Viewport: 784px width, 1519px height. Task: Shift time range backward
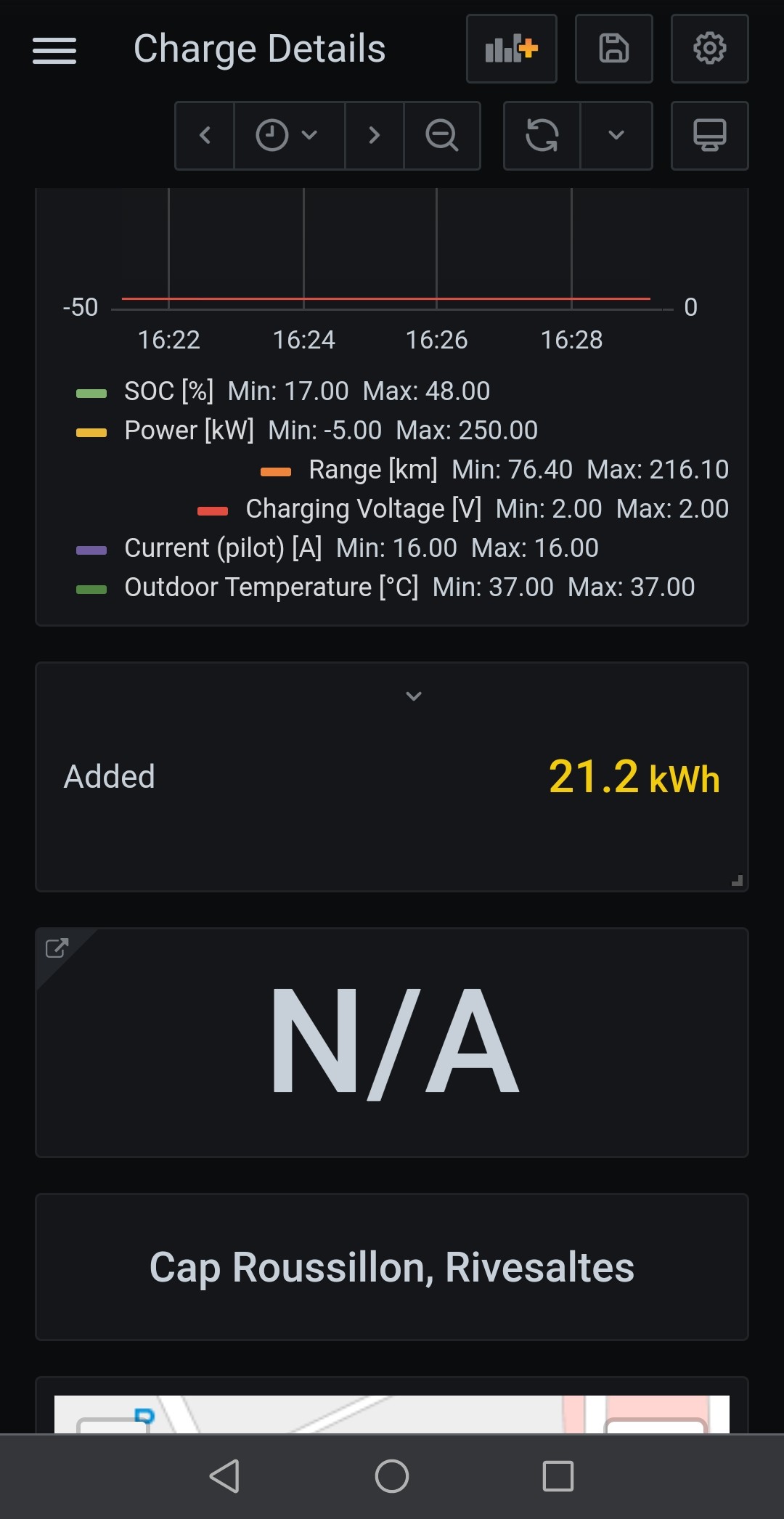pos(205,136)
